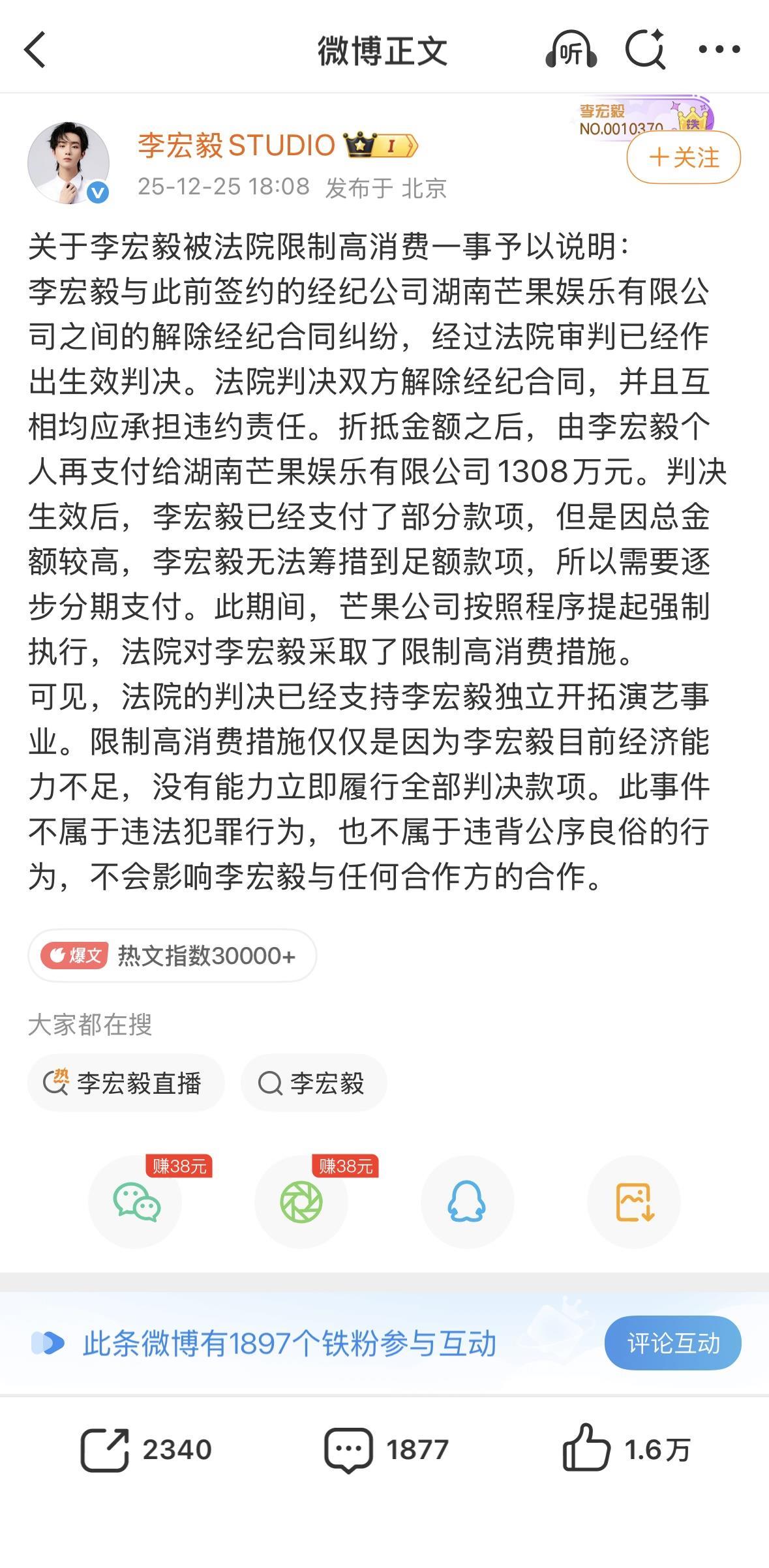This screenshot has height=1568, width=769.
Task: Repost this Weibo with 2340 reposts
Action: 146,1450
